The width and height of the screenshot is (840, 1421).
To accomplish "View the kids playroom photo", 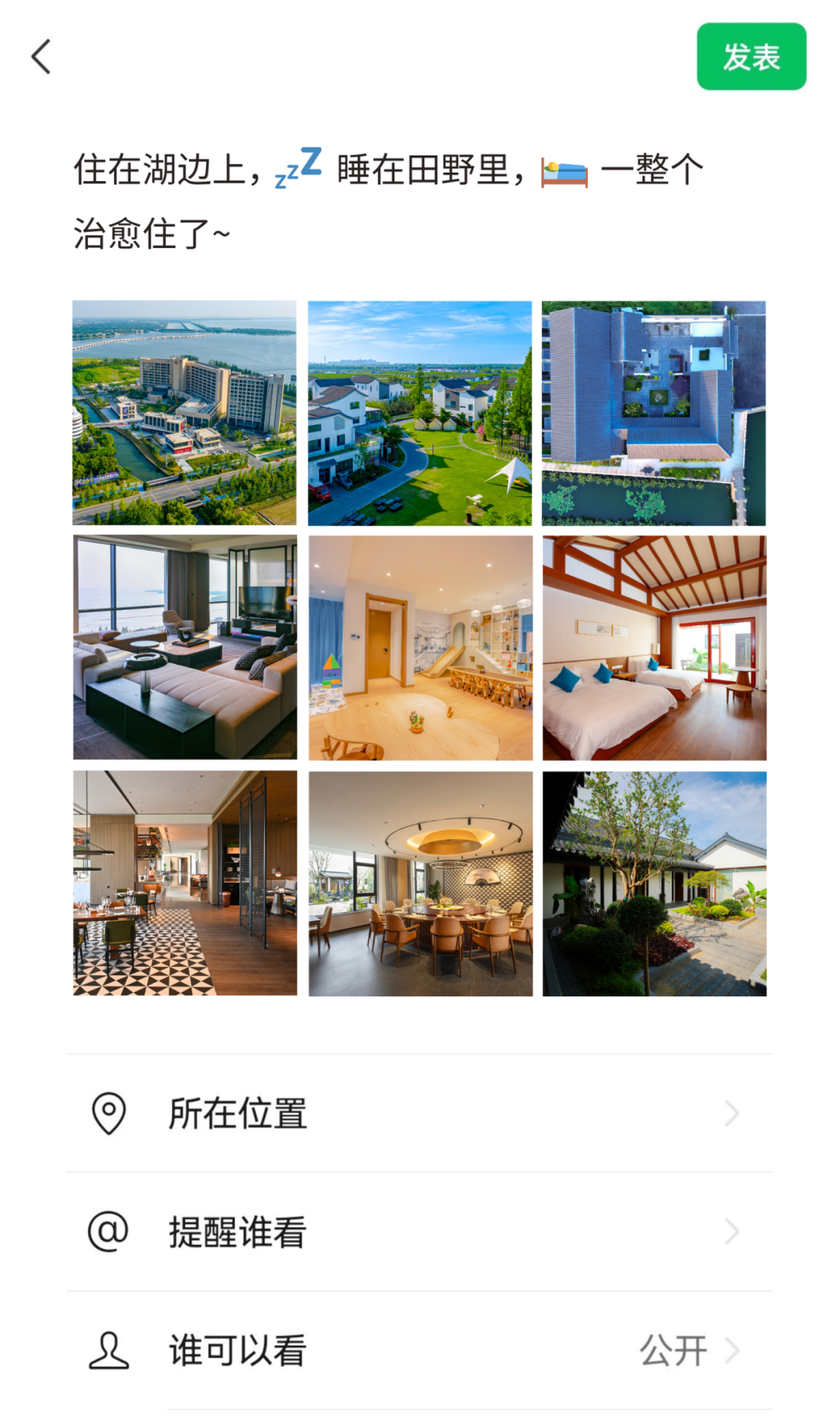I will (420, 647).
